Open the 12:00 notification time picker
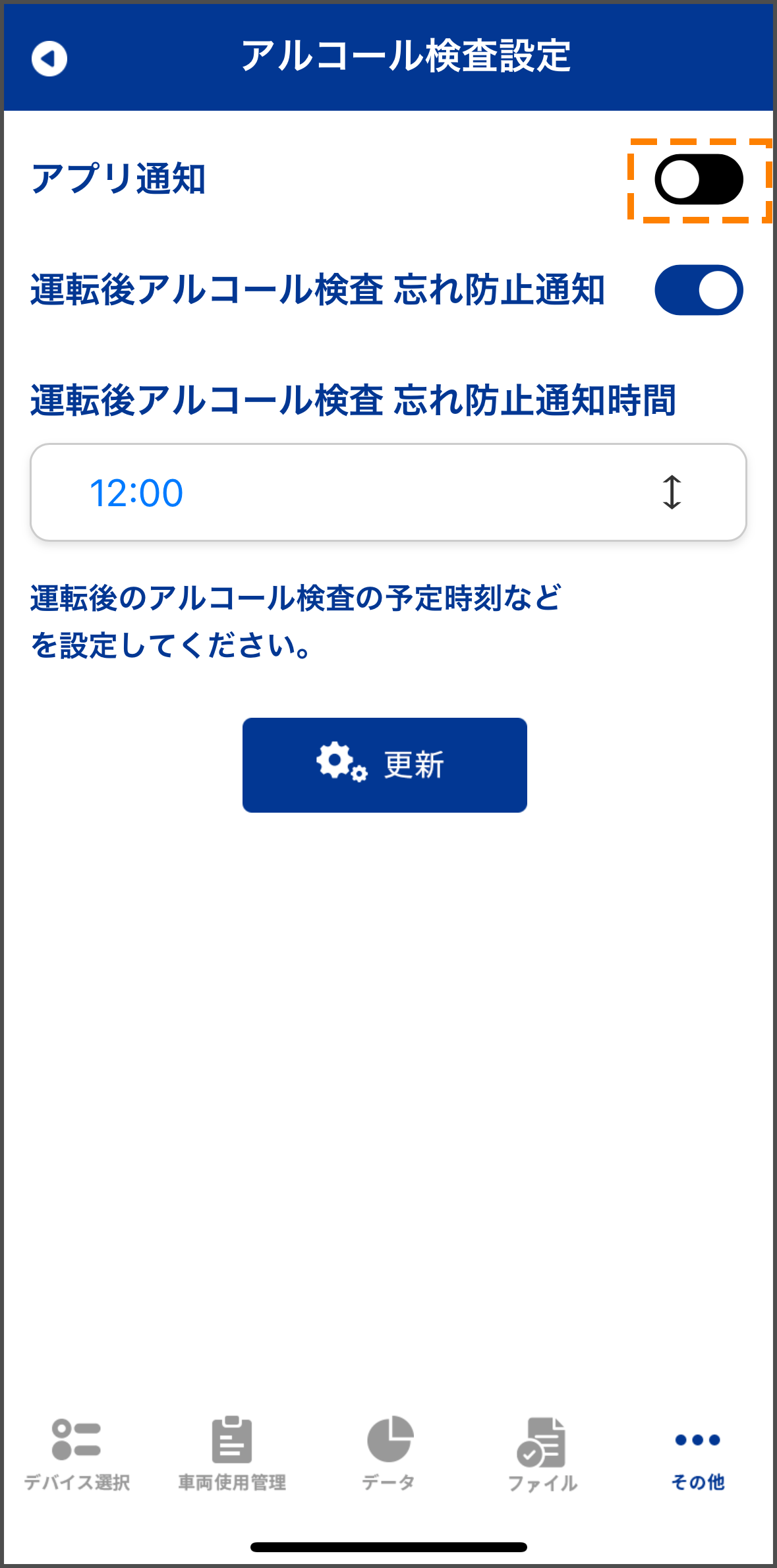 coord(388,492)
